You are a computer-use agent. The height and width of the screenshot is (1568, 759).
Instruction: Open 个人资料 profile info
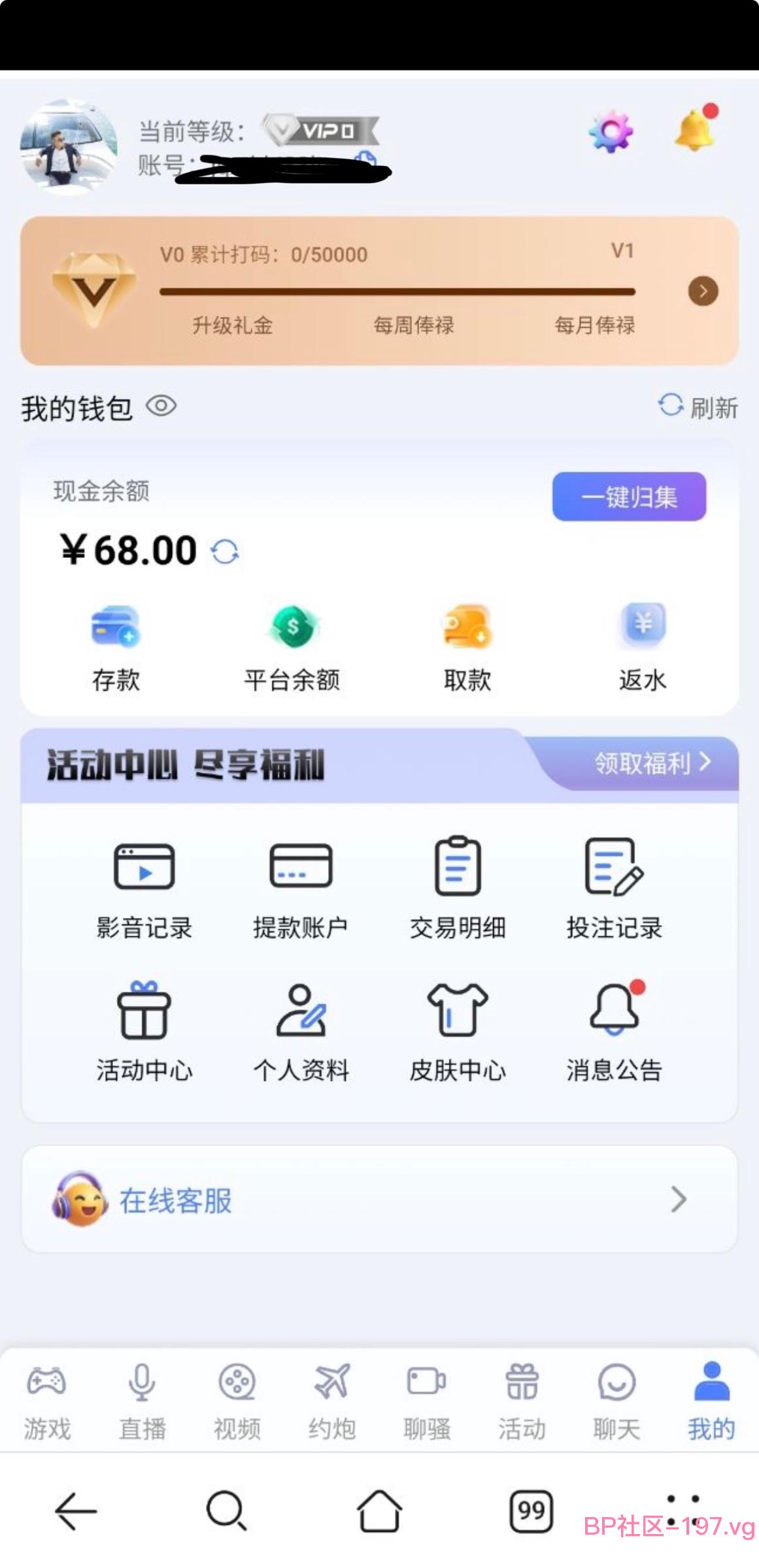(301, 1032)
